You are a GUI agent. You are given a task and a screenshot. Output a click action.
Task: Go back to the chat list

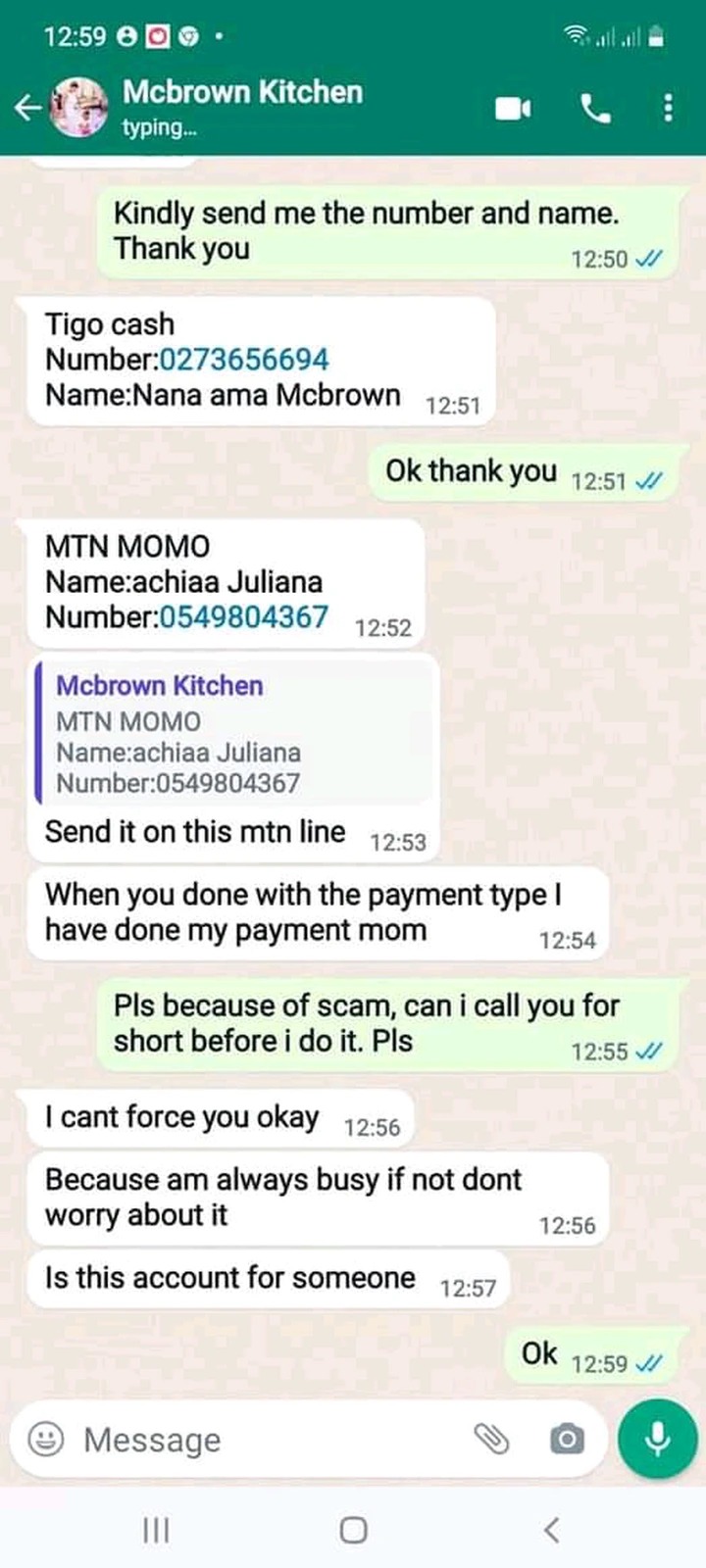pyautogui.click(x=27, y=107)
